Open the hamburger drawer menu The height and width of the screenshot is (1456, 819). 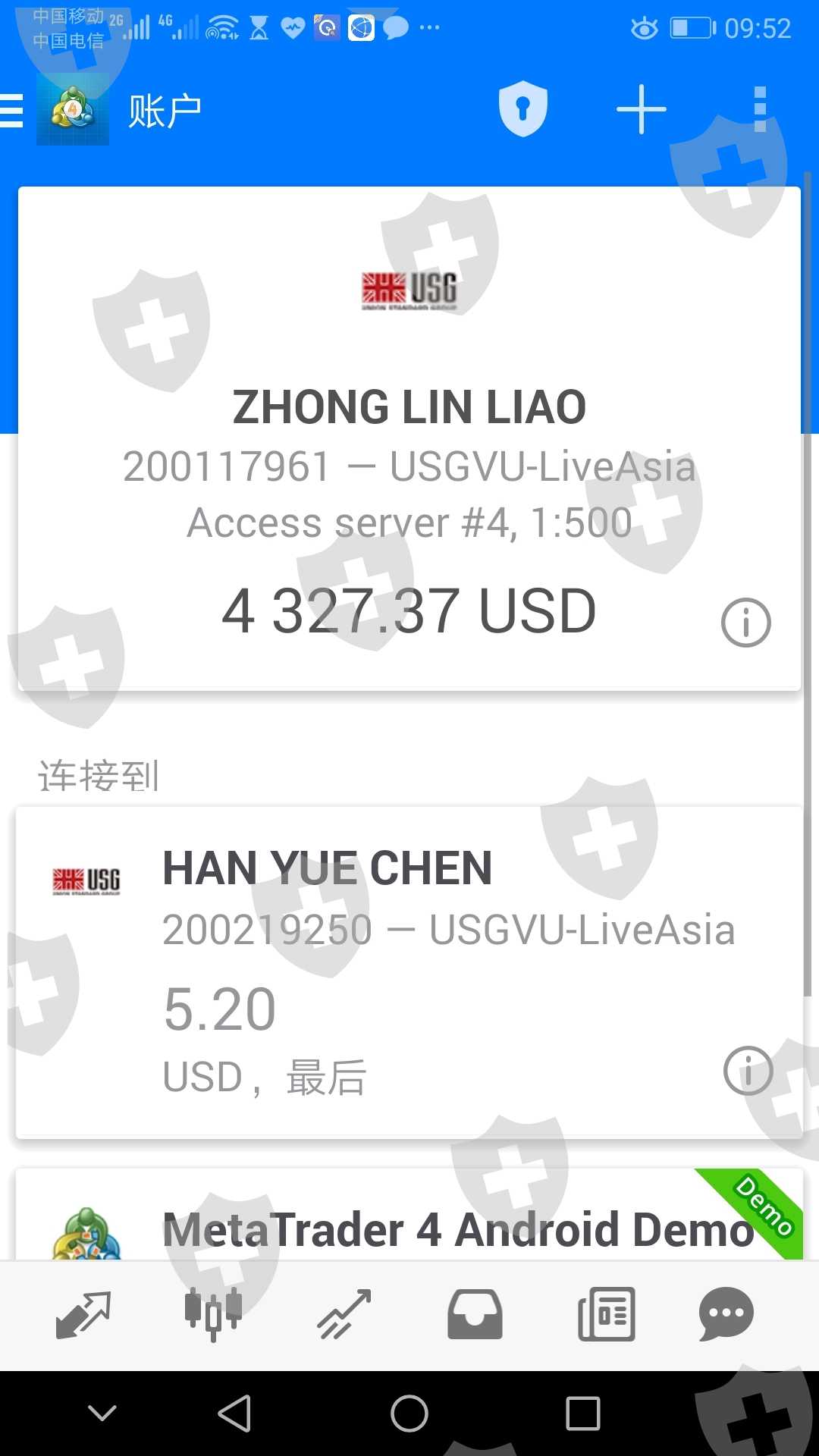[x=13, y=111]
